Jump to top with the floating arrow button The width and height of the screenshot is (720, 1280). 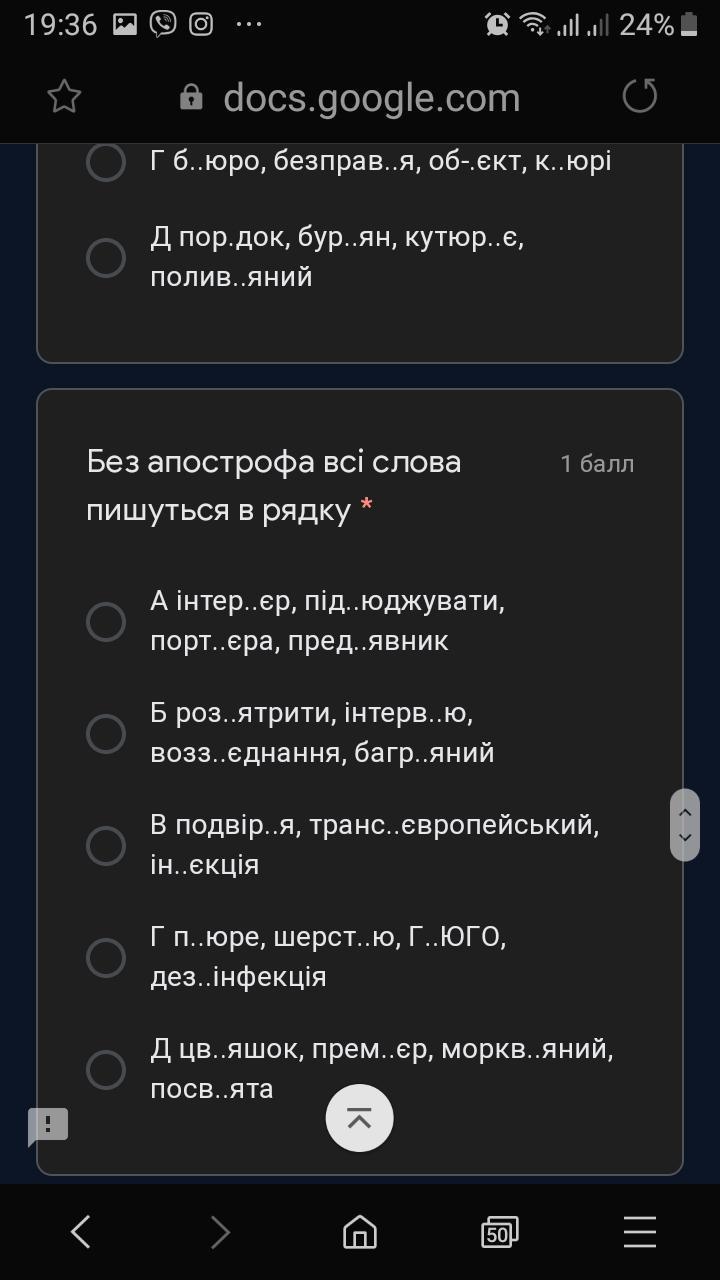coord(360,1118)
